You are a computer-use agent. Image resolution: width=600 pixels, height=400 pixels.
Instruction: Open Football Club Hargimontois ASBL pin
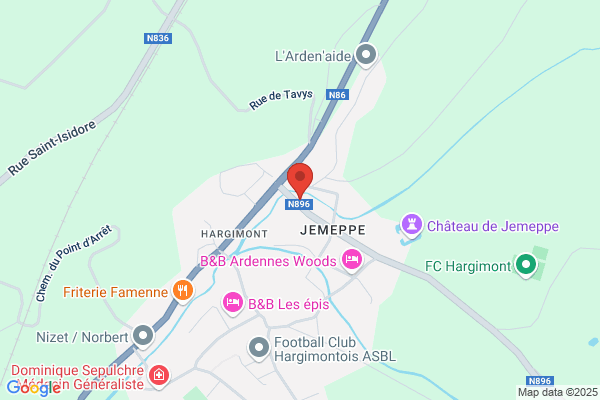[259, 349]
